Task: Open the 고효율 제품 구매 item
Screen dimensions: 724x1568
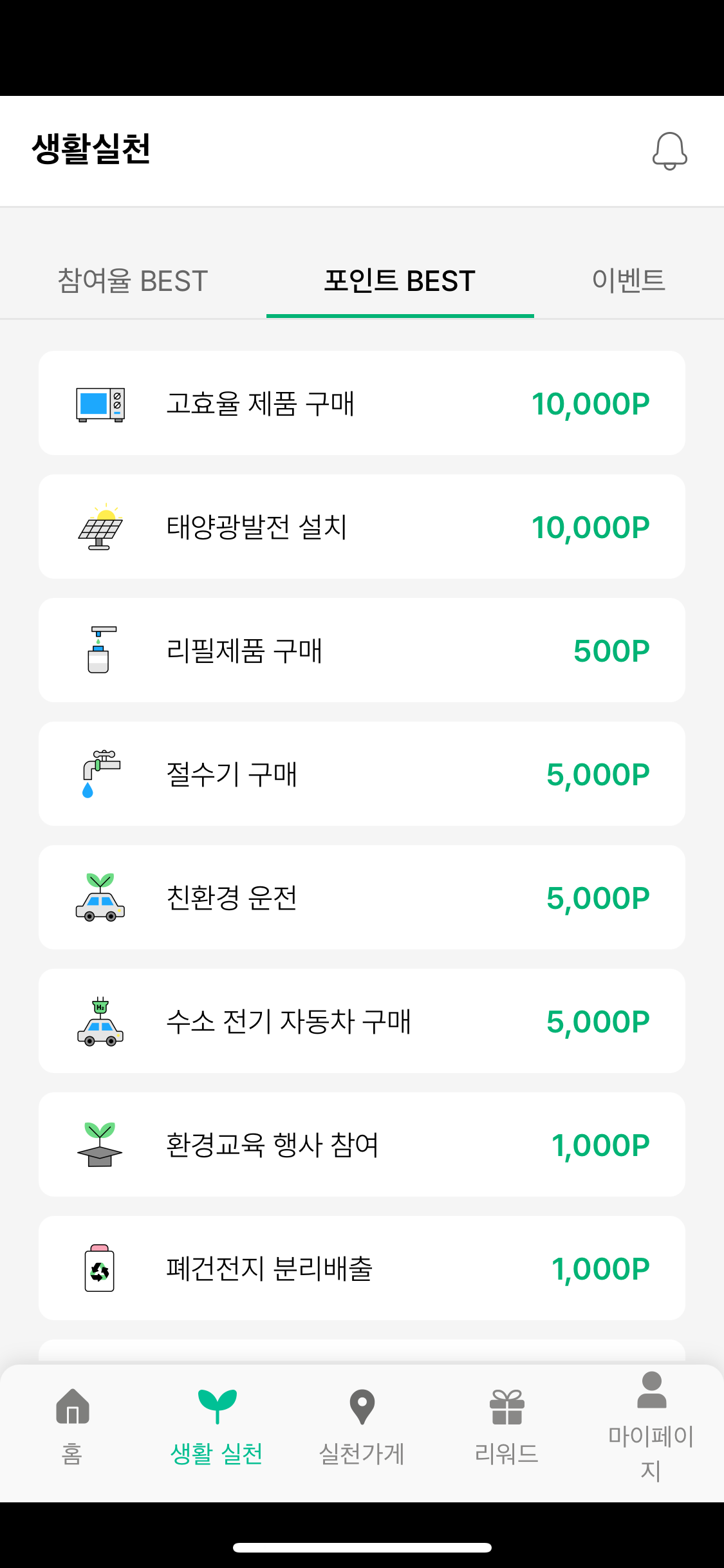Action: tap(362, 404)
